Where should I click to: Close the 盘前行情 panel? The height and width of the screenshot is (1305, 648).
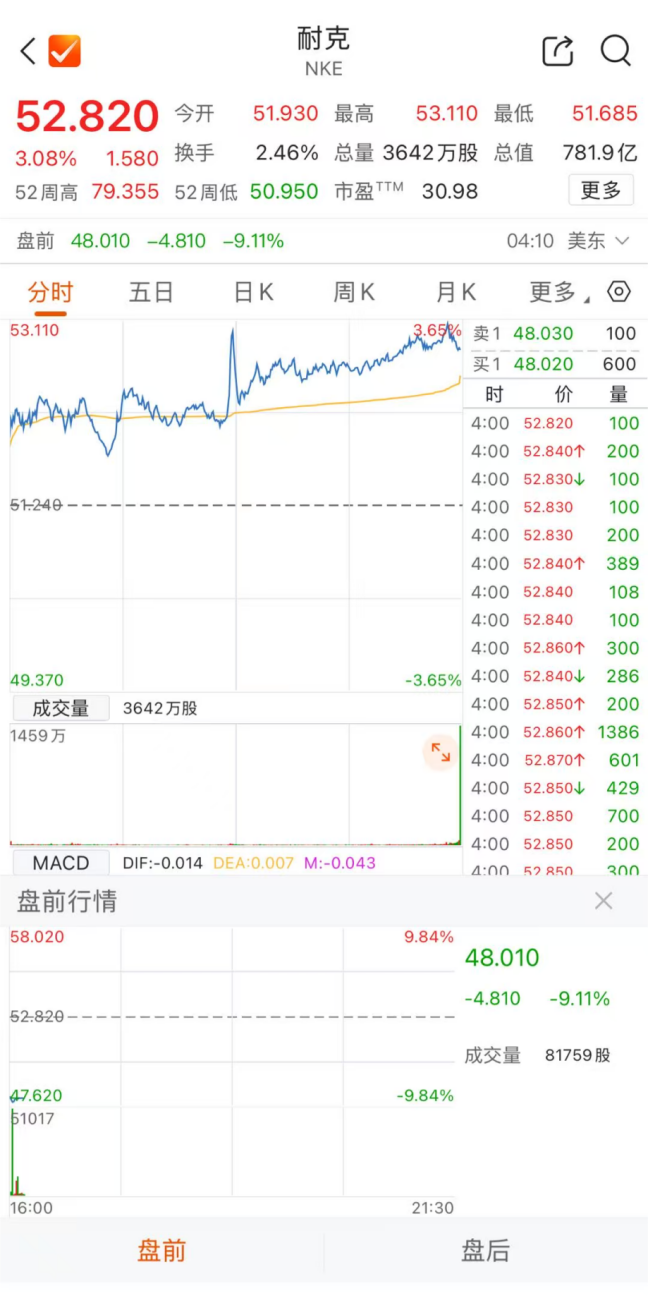coord(603,901)
